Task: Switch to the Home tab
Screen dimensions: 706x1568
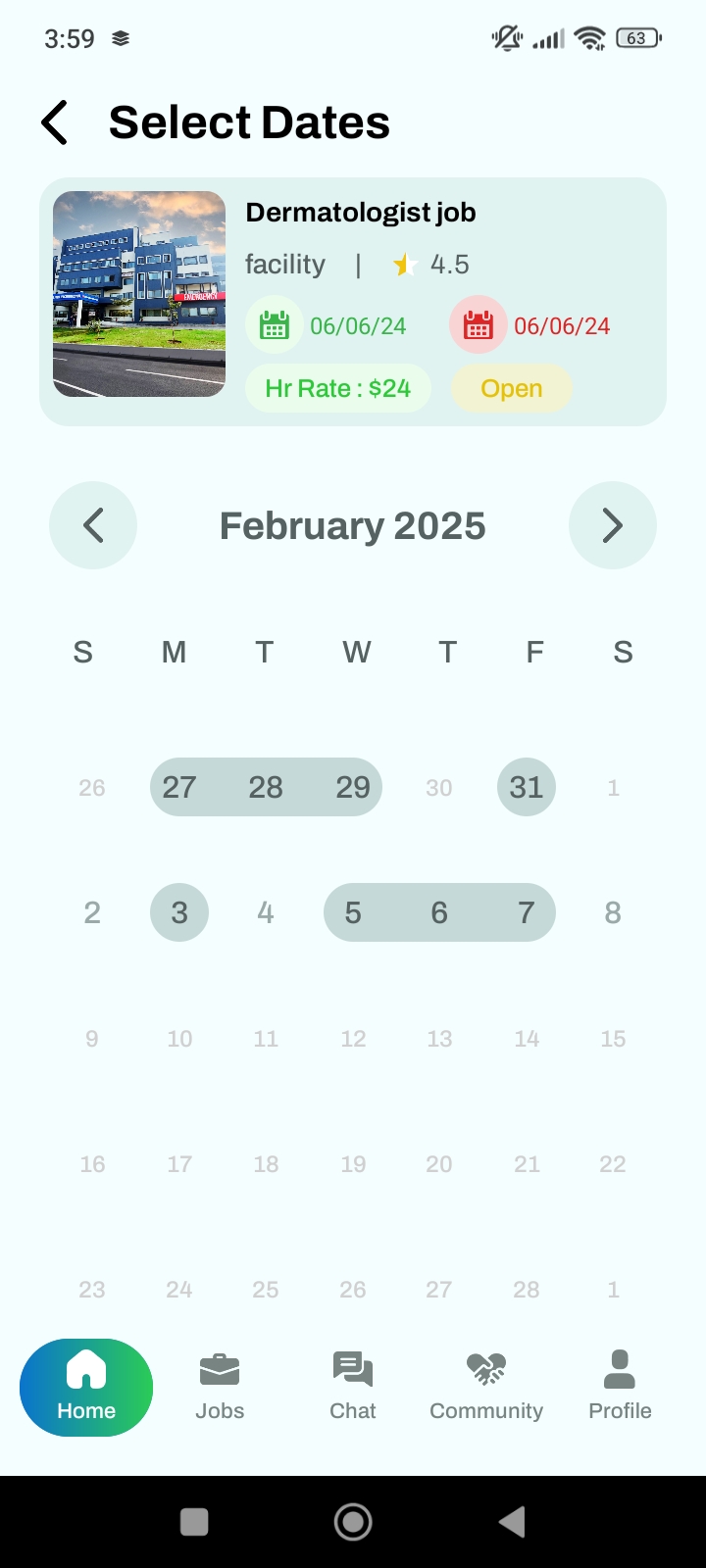Action: pyautogui.click(x=86, y=1387)
